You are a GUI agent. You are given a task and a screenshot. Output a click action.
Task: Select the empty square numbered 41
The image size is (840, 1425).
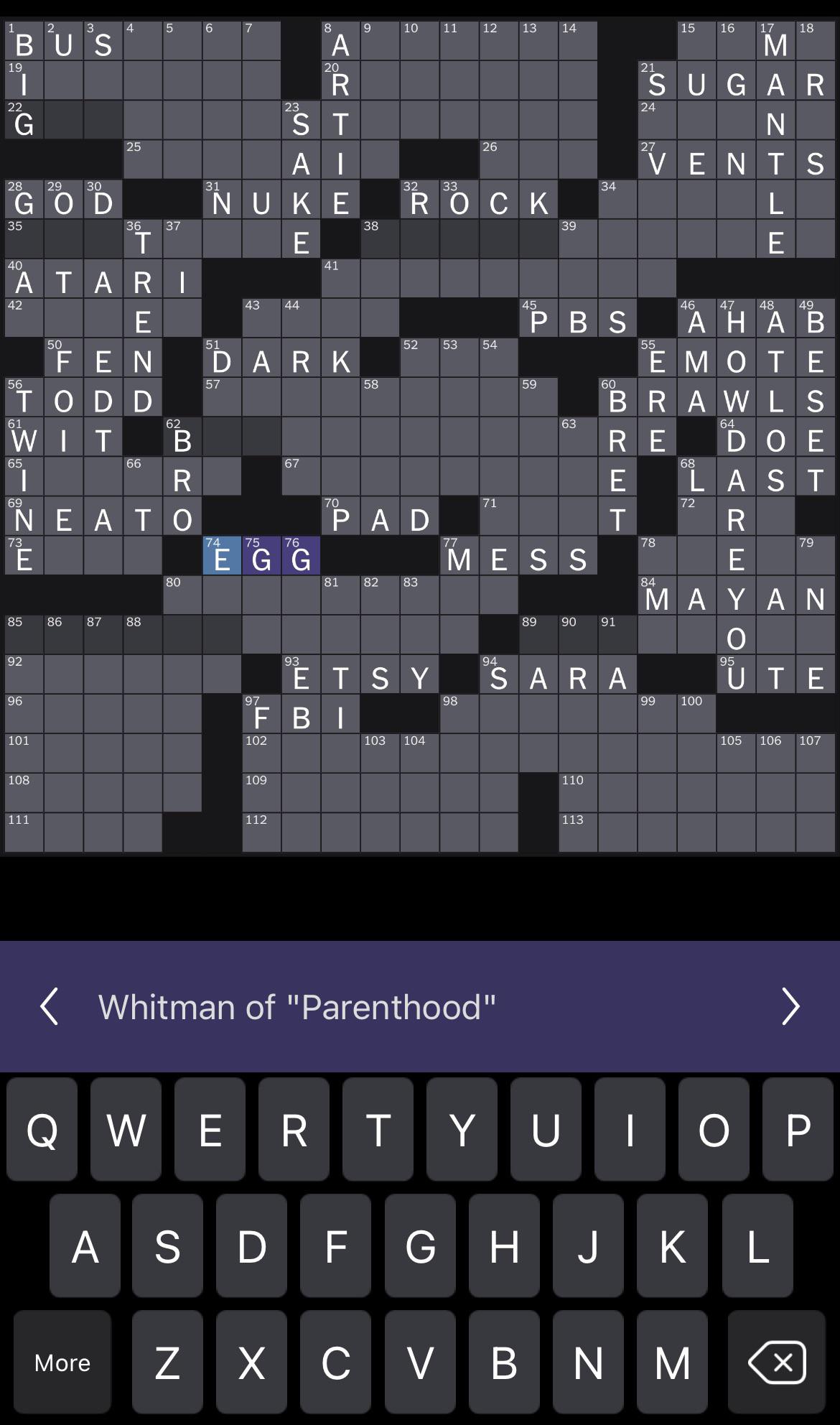[x=340, y=279]
